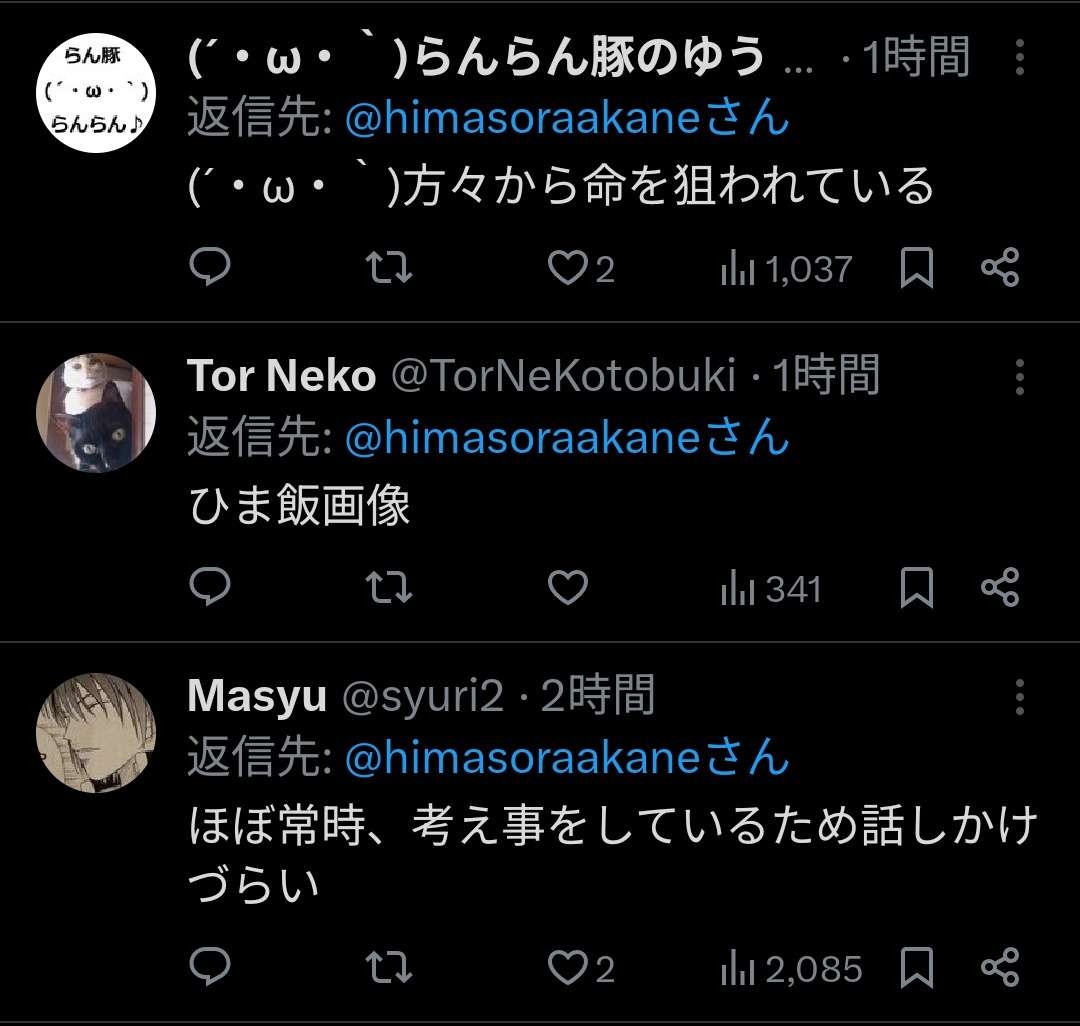1080x1026 pixels.
Task: Open the overflow menu on Tor Neko's post
Action: click(1019, 377)
